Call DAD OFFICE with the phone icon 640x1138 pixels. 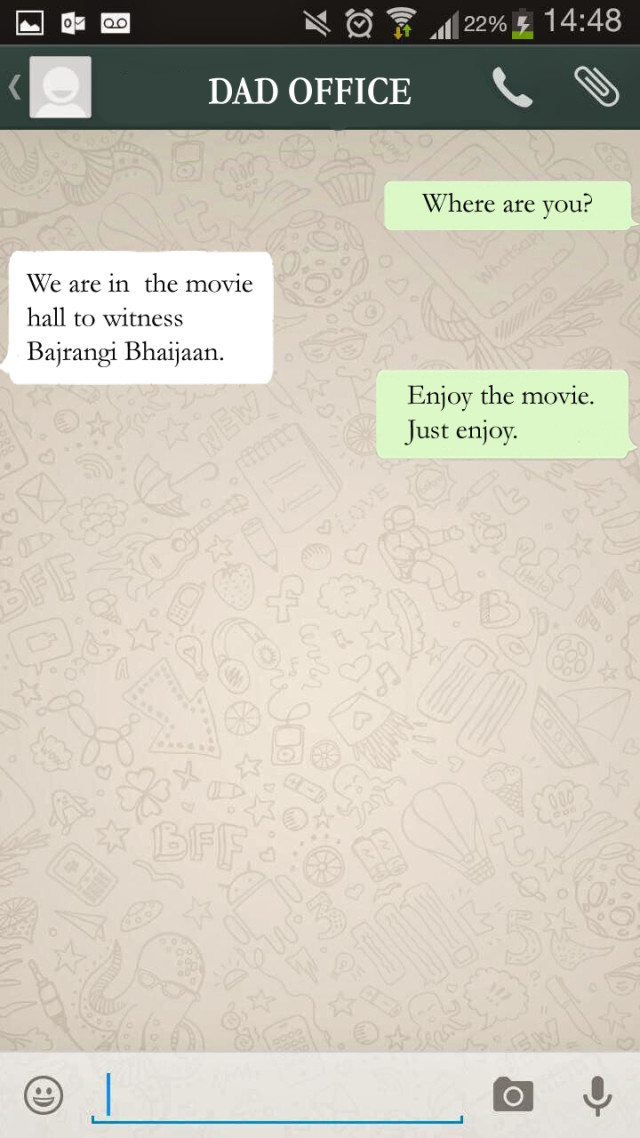click(x=512, y=89)
